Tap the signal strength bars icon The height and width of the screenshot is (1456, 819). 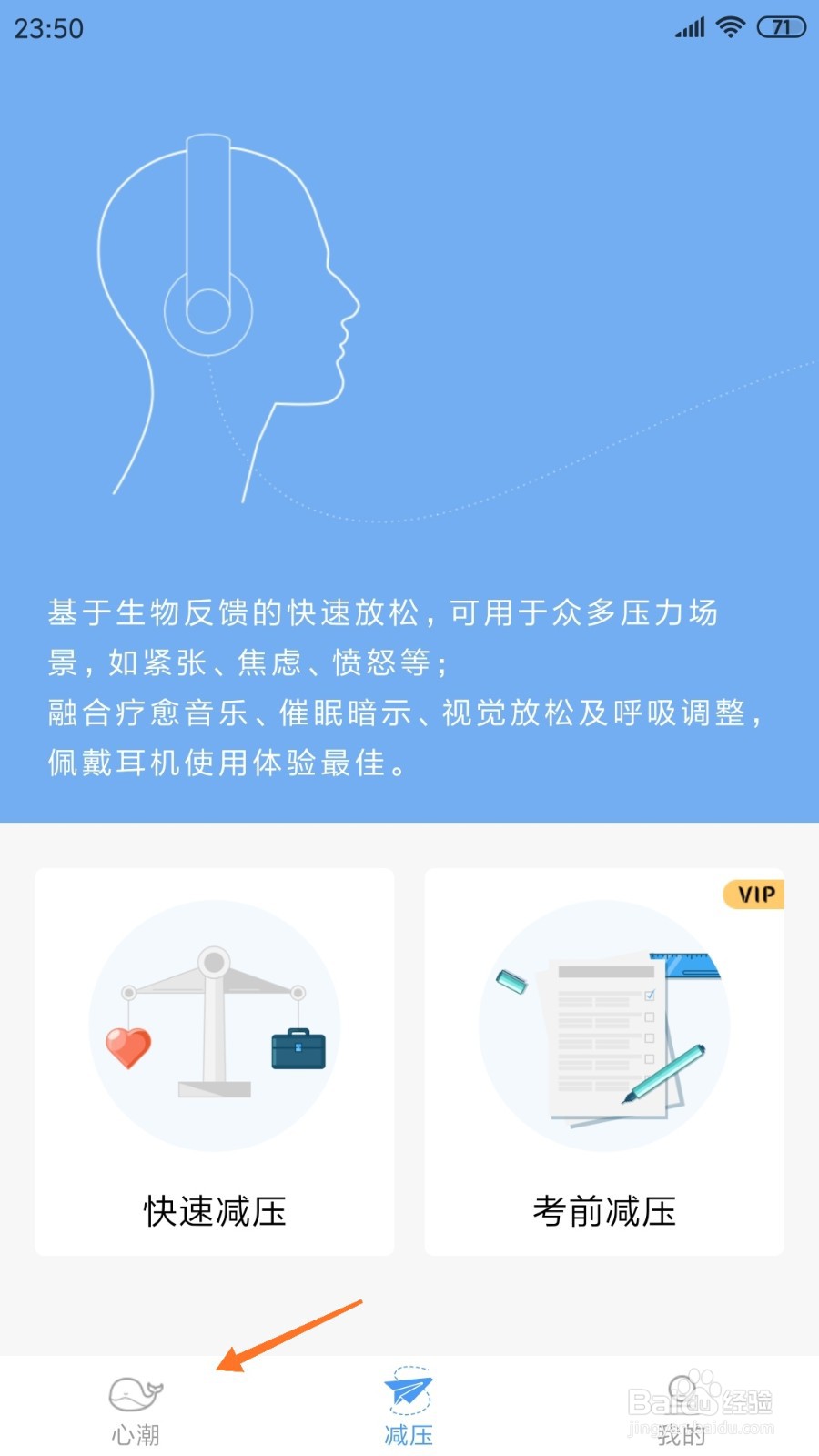point(689,26)
